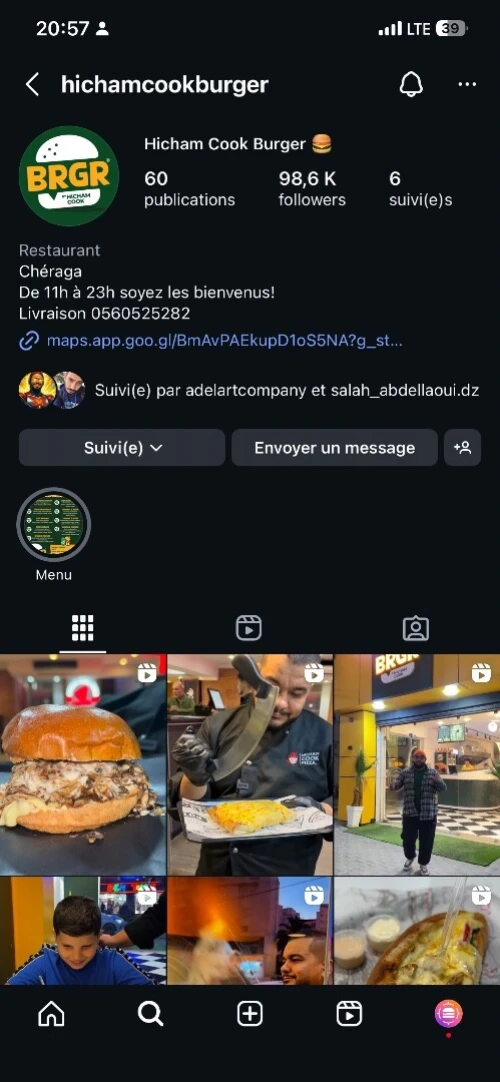Switch to the posts grid tab

82,628
